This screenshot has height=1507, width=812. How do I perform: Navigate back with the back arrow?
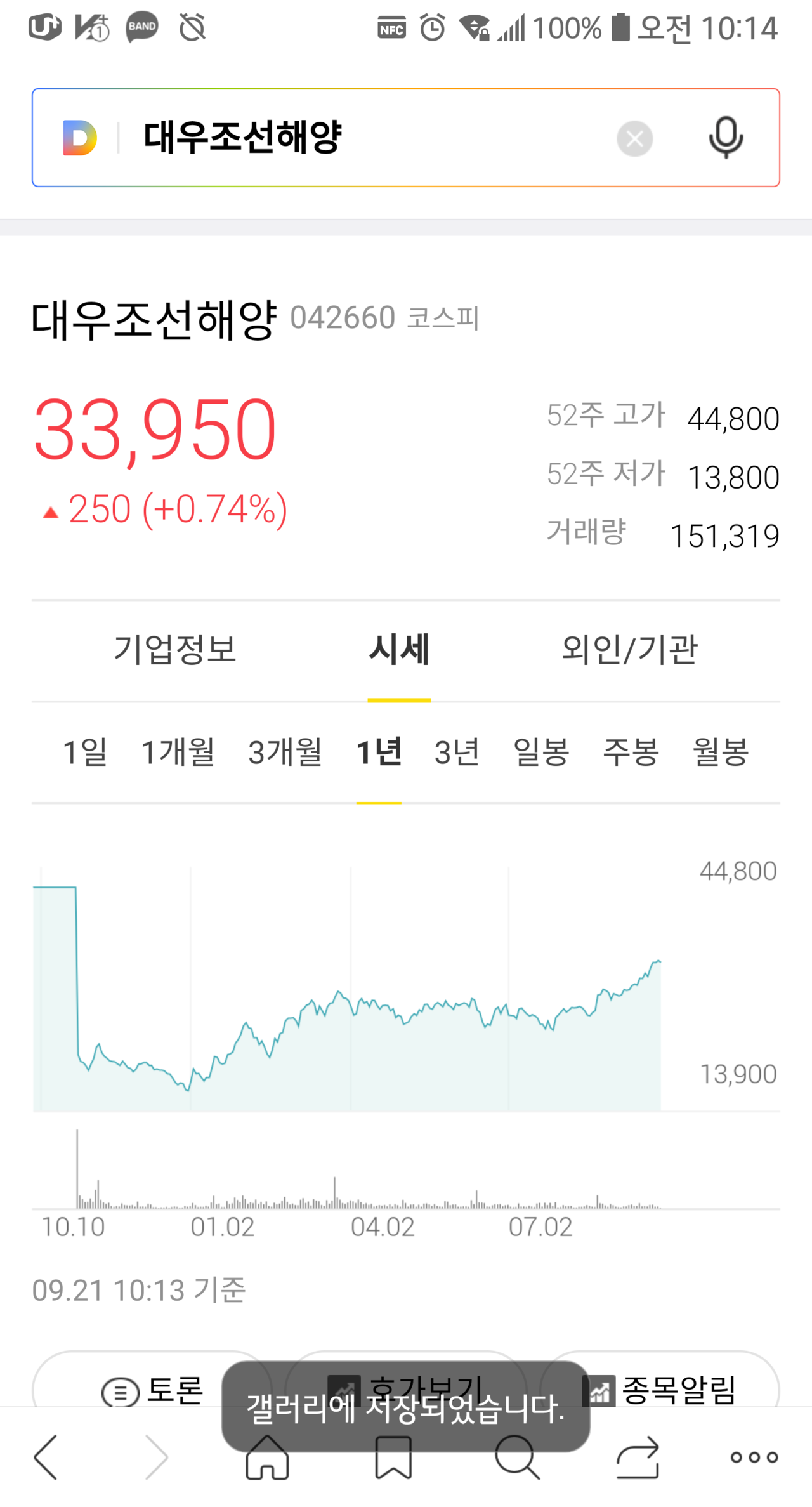[44, 1459]
